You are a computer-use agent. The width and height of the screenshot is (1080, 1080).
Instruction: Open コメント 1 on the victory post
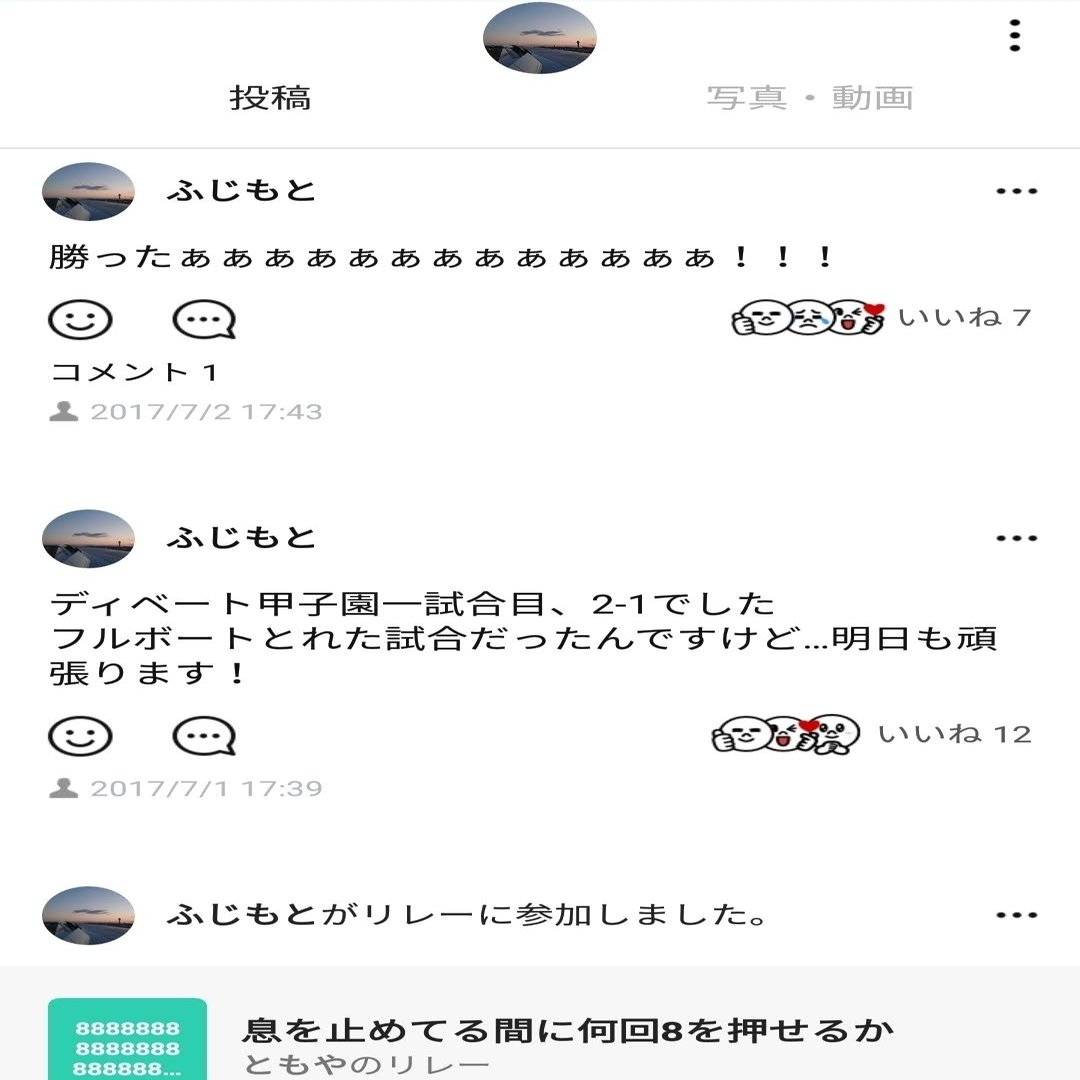pyautogui.click(x=134, y=373)
